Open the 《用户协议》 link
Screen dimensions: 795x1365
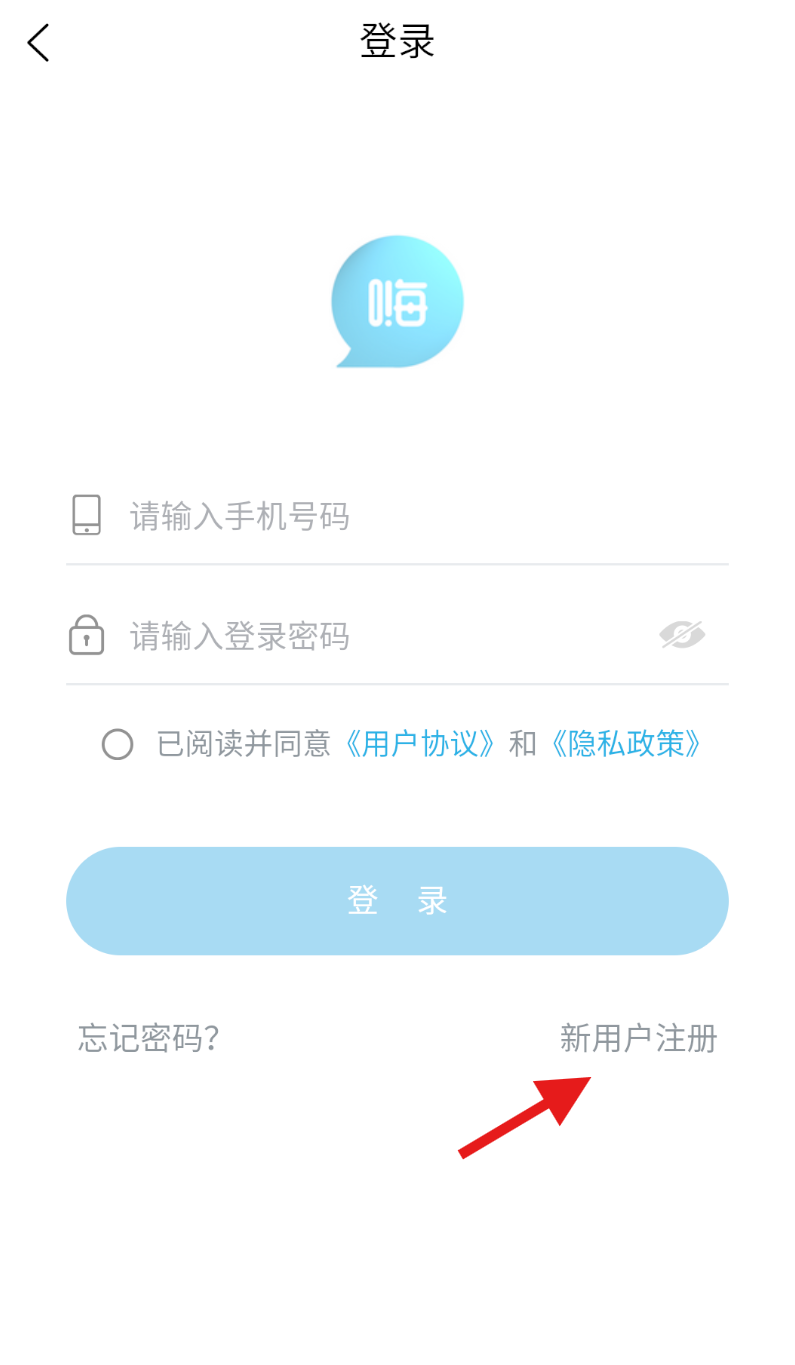[x=419, y=744]
